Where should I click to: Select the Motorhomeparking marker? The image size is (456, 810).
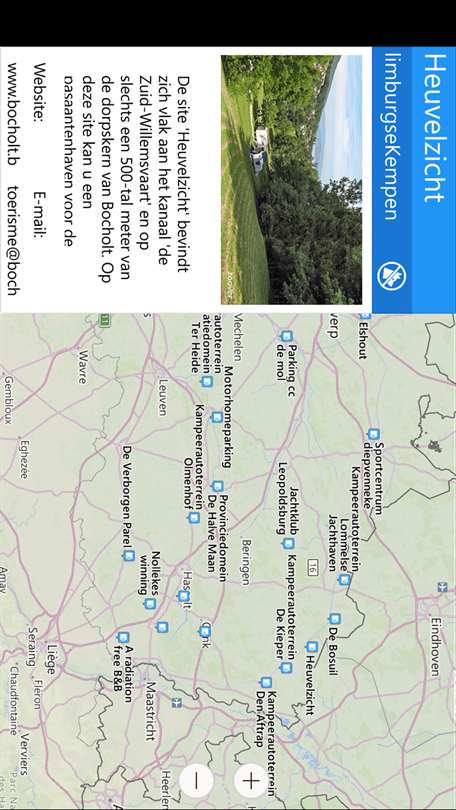click(x=217, y=417)
